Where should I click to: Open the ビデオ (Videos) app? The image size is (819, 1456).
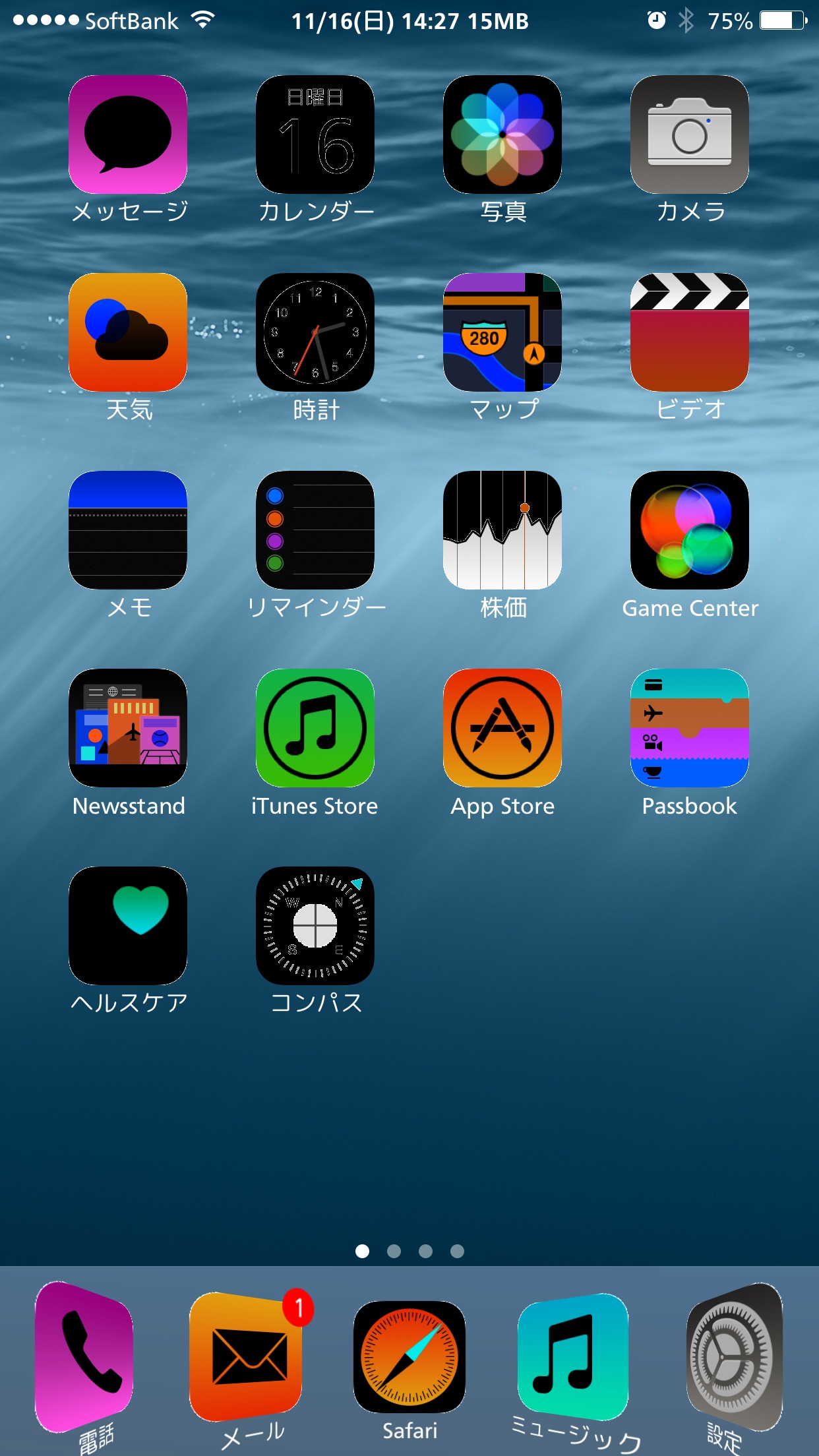(x=690, y=332)
